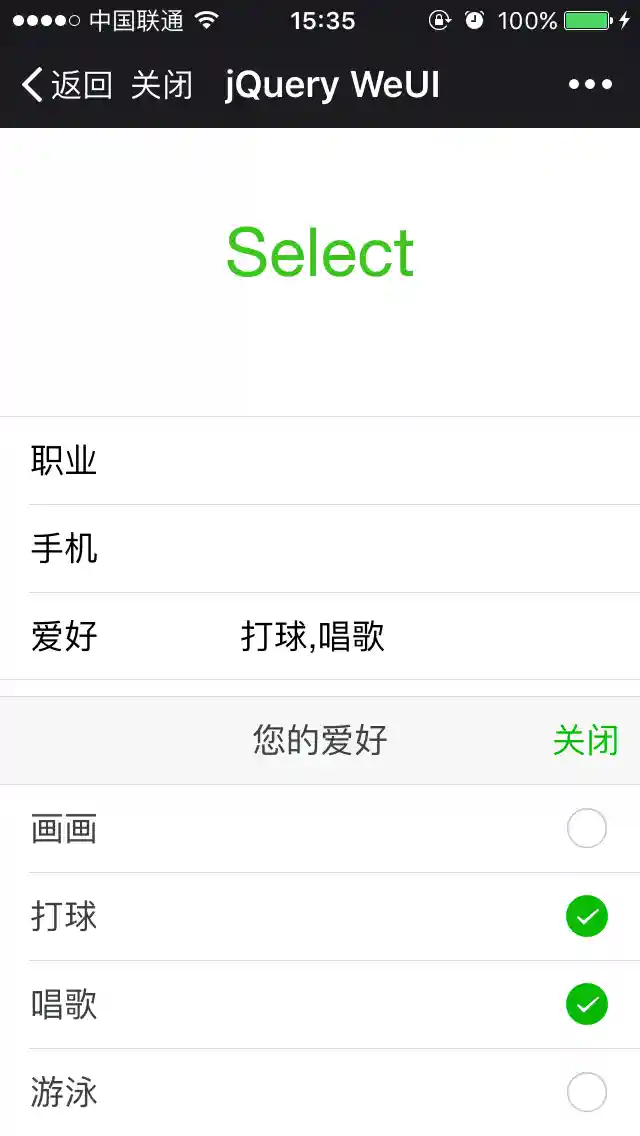Uncheck the 唱歌 hobby option
Screen dimensions: 640x1136
pyautogui.click(x=586, y=1005)
